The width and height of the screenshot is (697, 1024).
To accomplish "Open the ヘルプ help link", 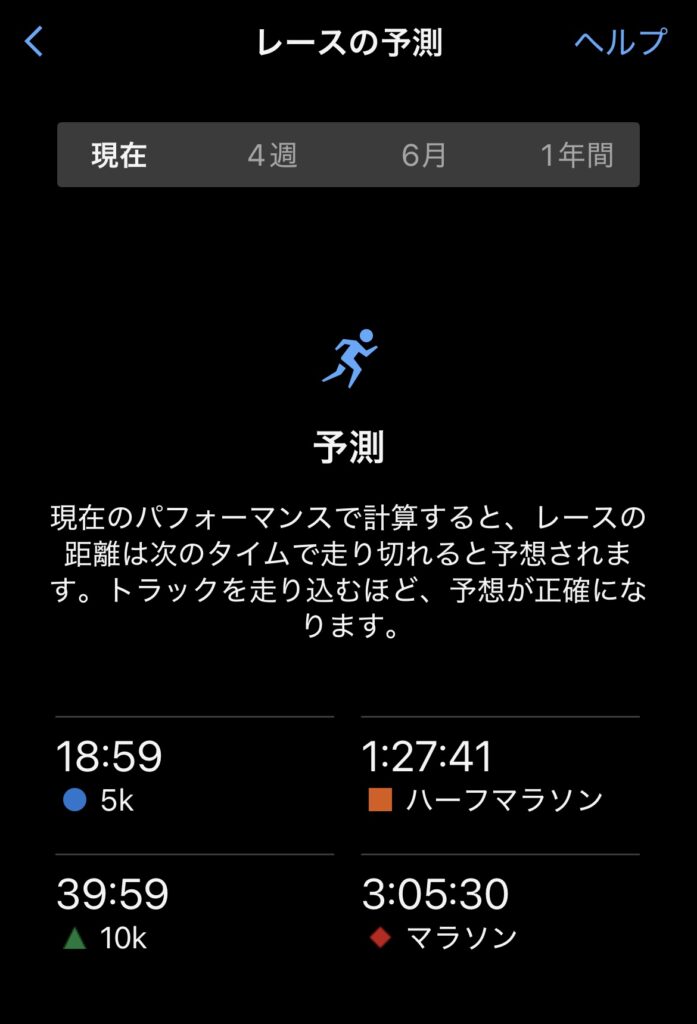I will point(620,42).
